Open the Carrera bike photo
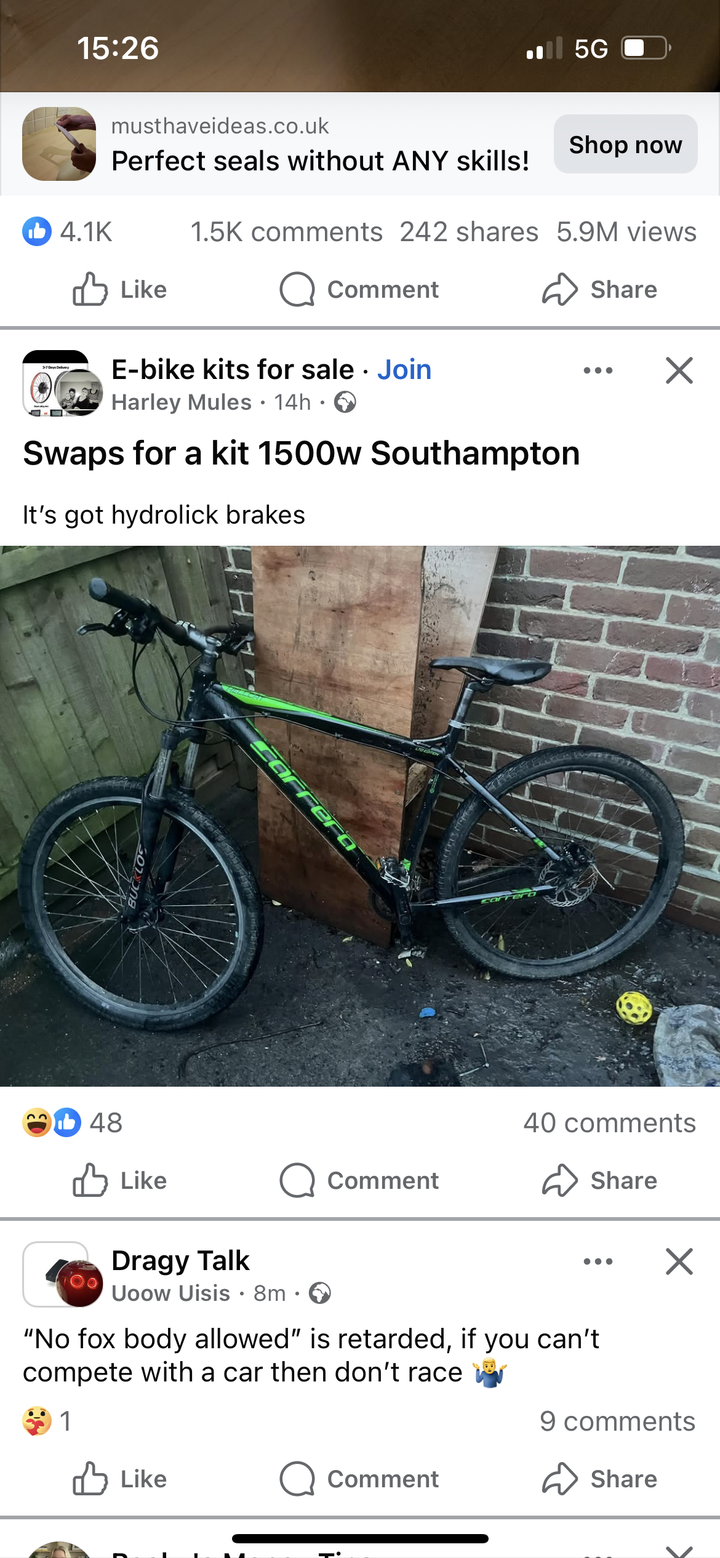Image resolution: width=720 pixels, height=1558 pixels. click(360, 815)
